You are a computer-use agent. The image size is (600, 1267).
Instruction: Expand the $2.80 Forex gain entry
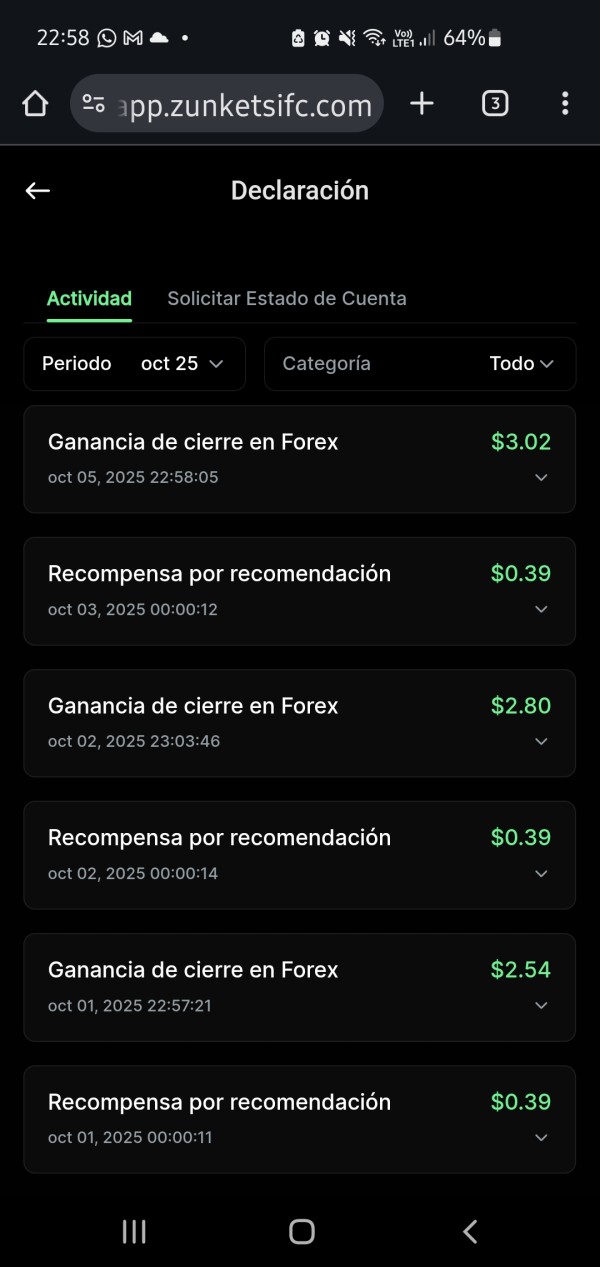coord(541,742)
